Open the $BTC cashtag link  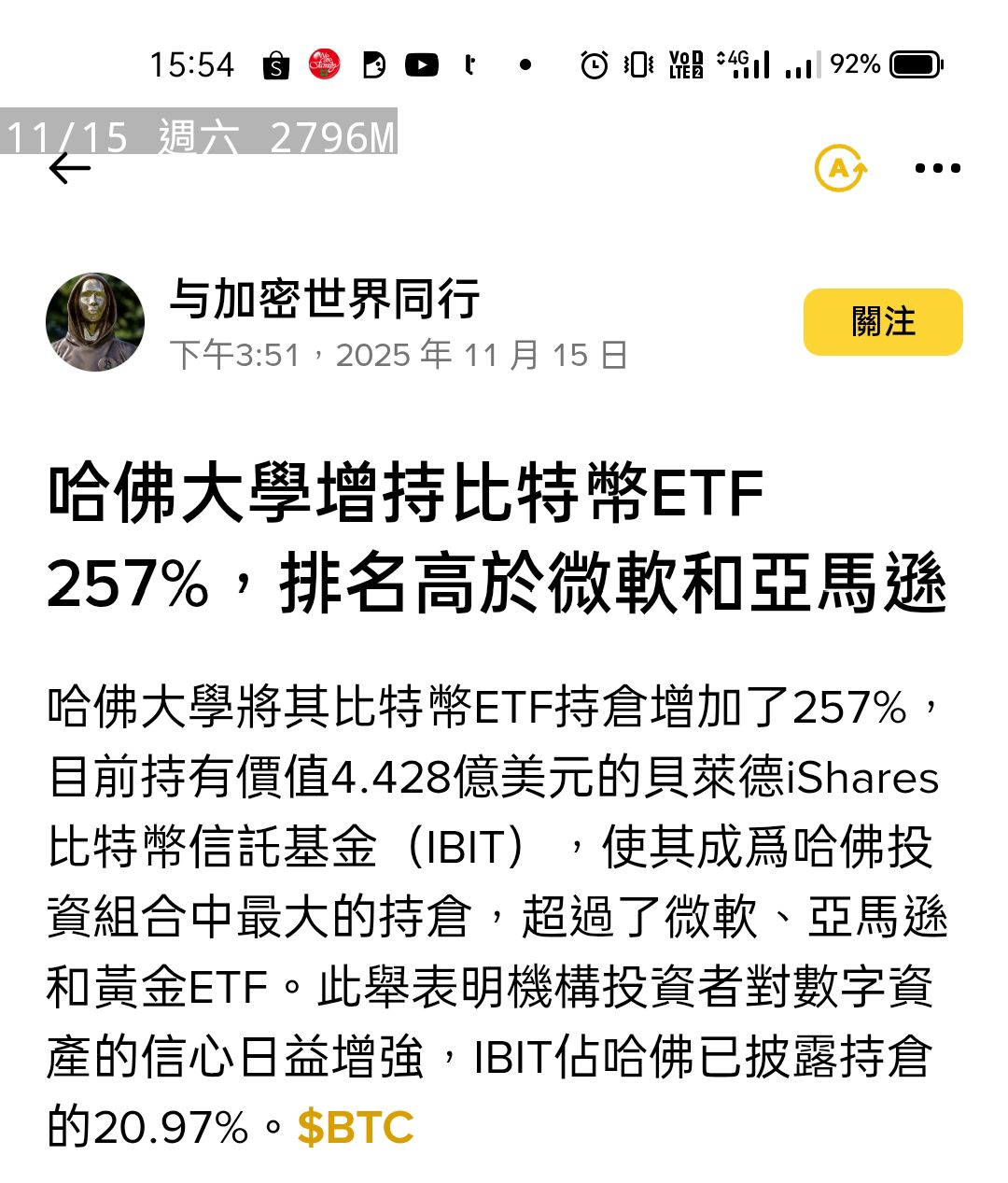[x=353, y=1127]
